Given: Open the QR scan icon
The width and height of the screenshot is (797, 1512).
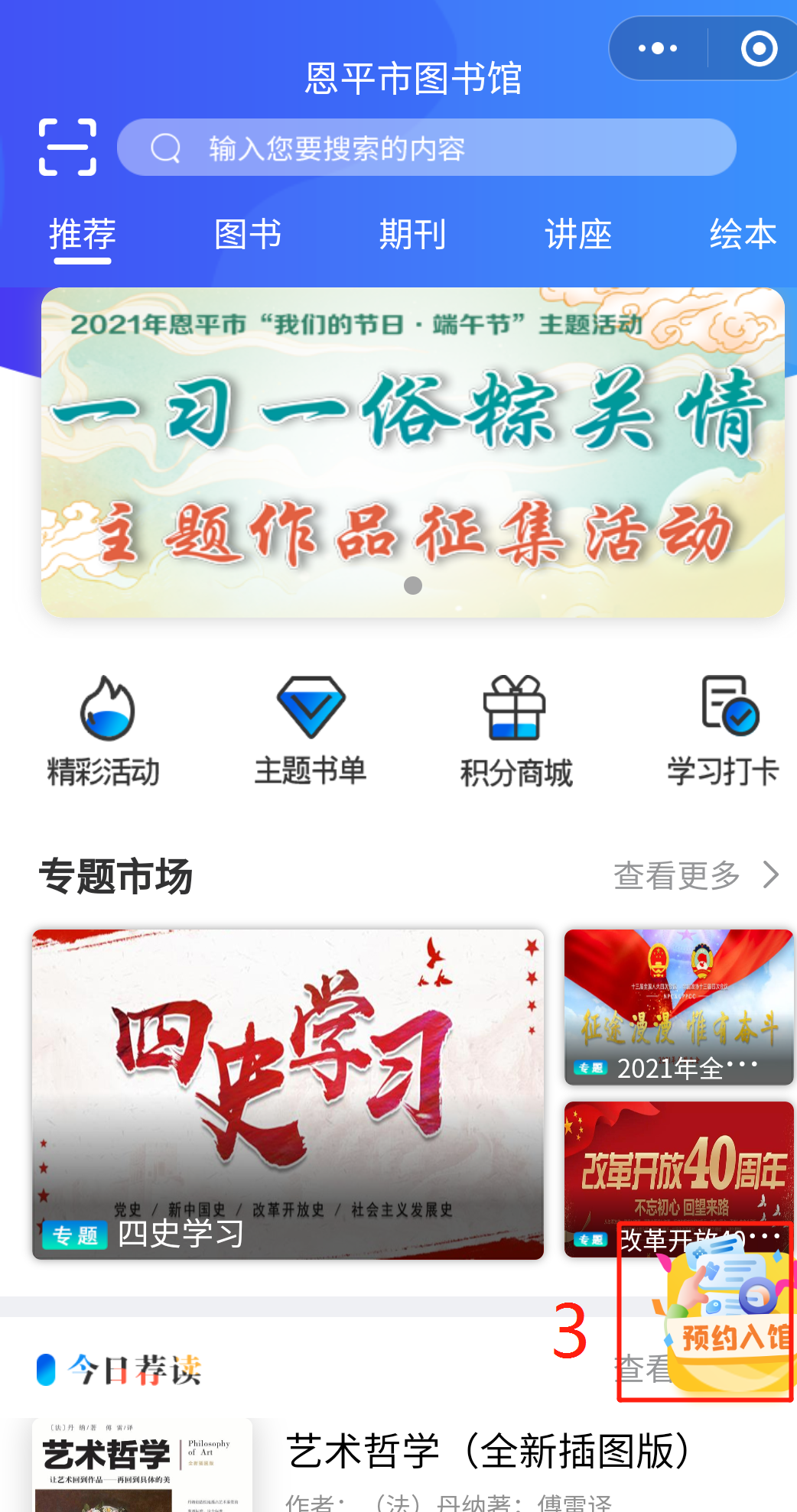Looking at the screenshot, I should point(67,147).
